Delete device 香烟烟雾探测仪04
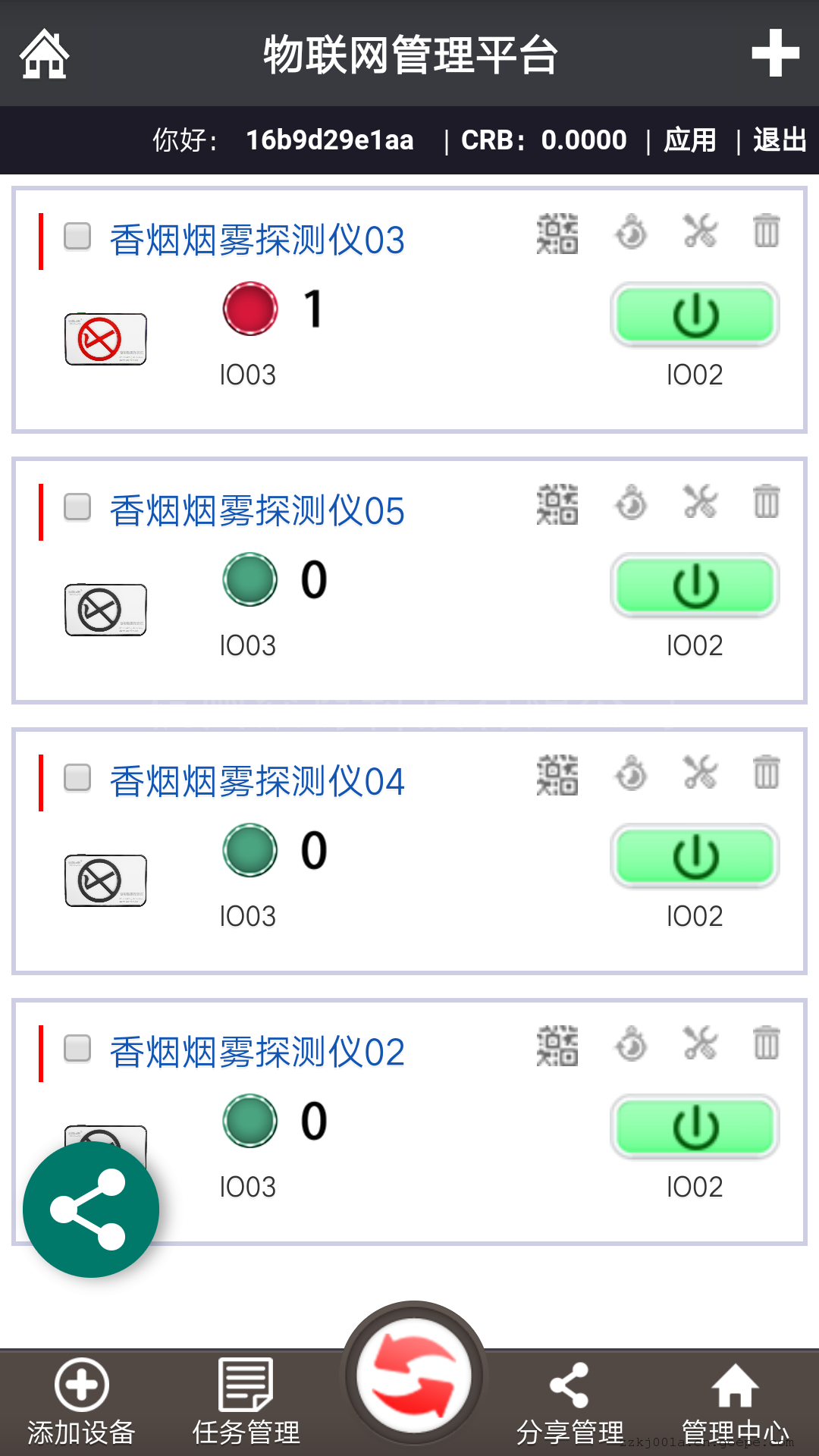The image size is (819, 1456). pos(766,773)
